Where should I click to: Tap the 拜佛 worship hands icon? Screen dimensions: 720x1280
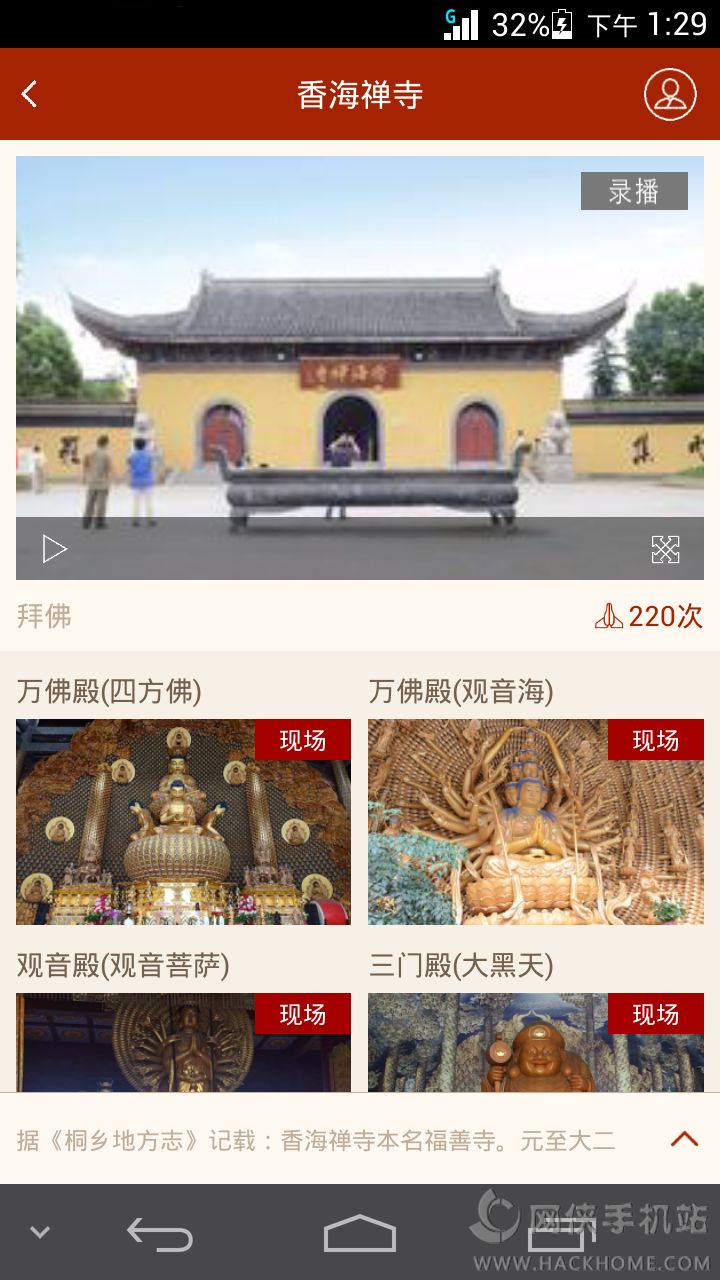coord(609,617)
